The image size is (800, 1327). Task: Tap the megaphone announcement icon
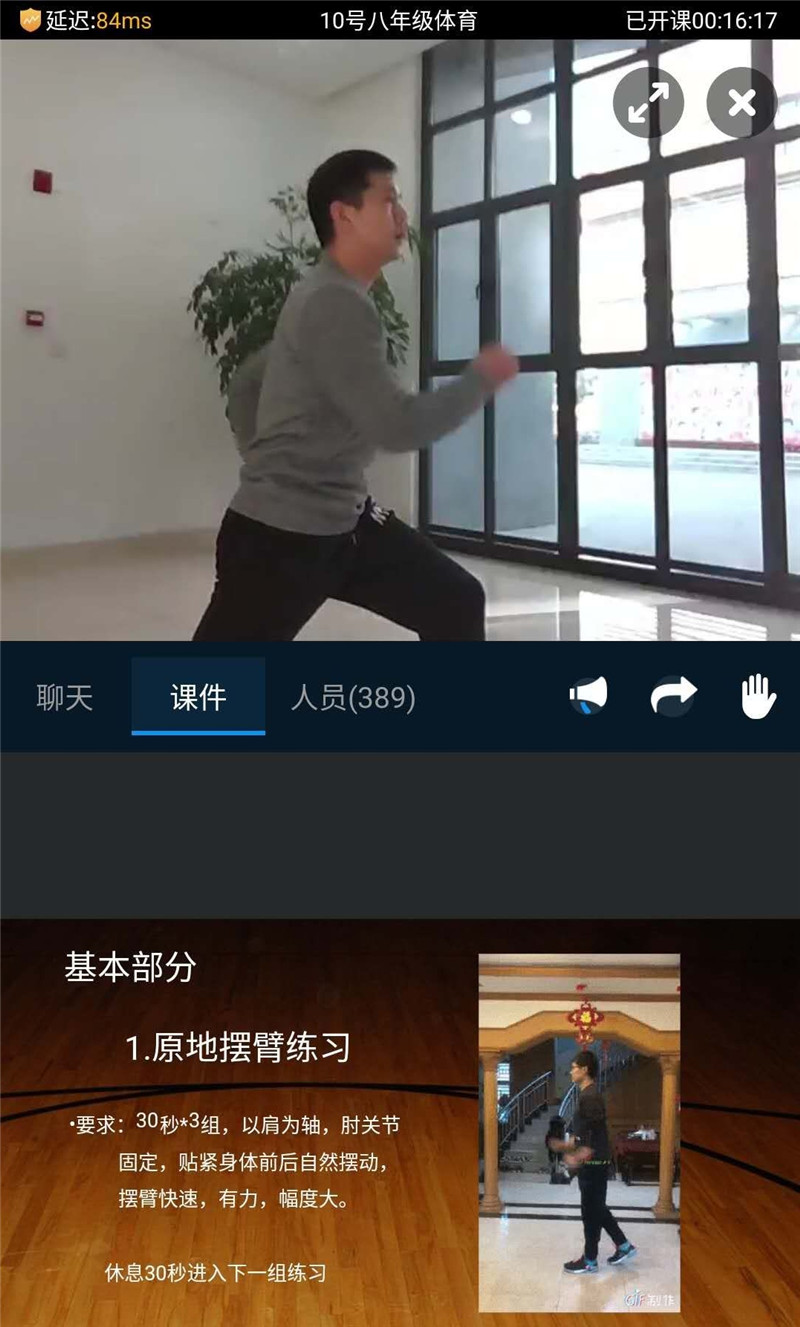(x=589, y=695)
